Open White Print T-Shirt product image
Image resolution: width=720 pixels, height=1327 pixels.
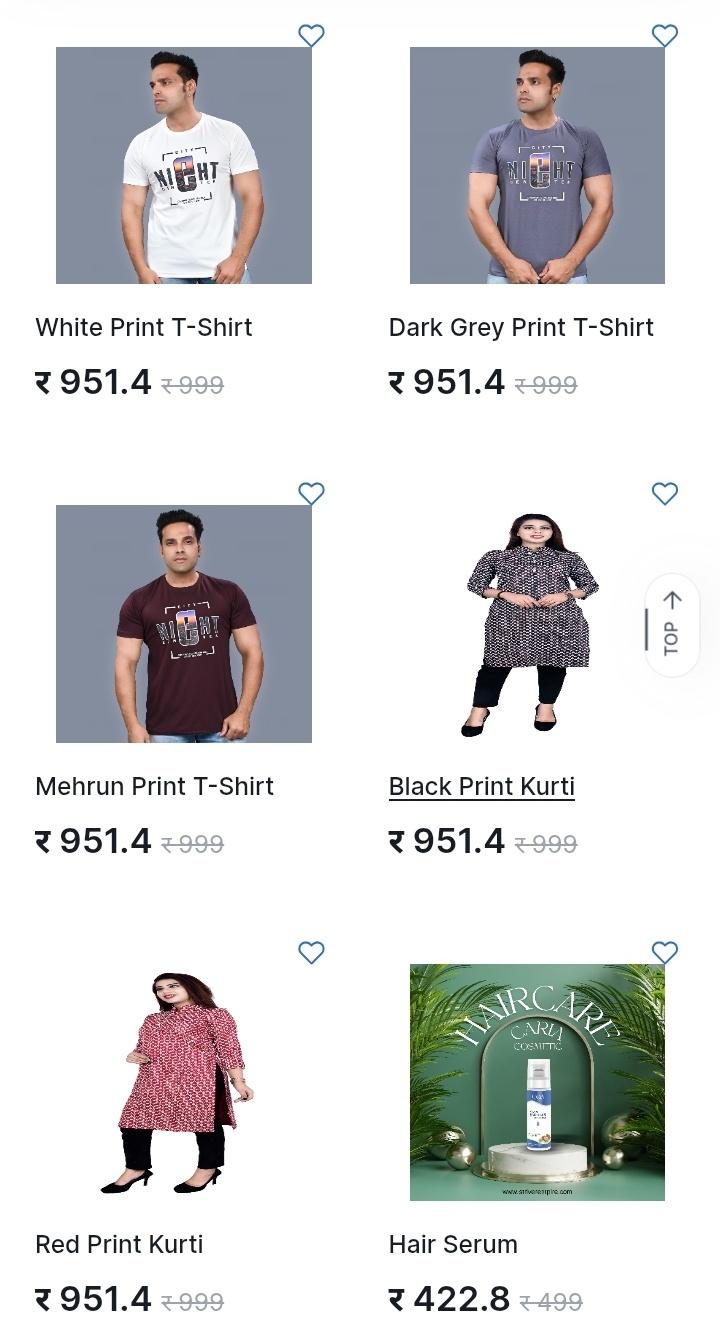click(184, 165)
